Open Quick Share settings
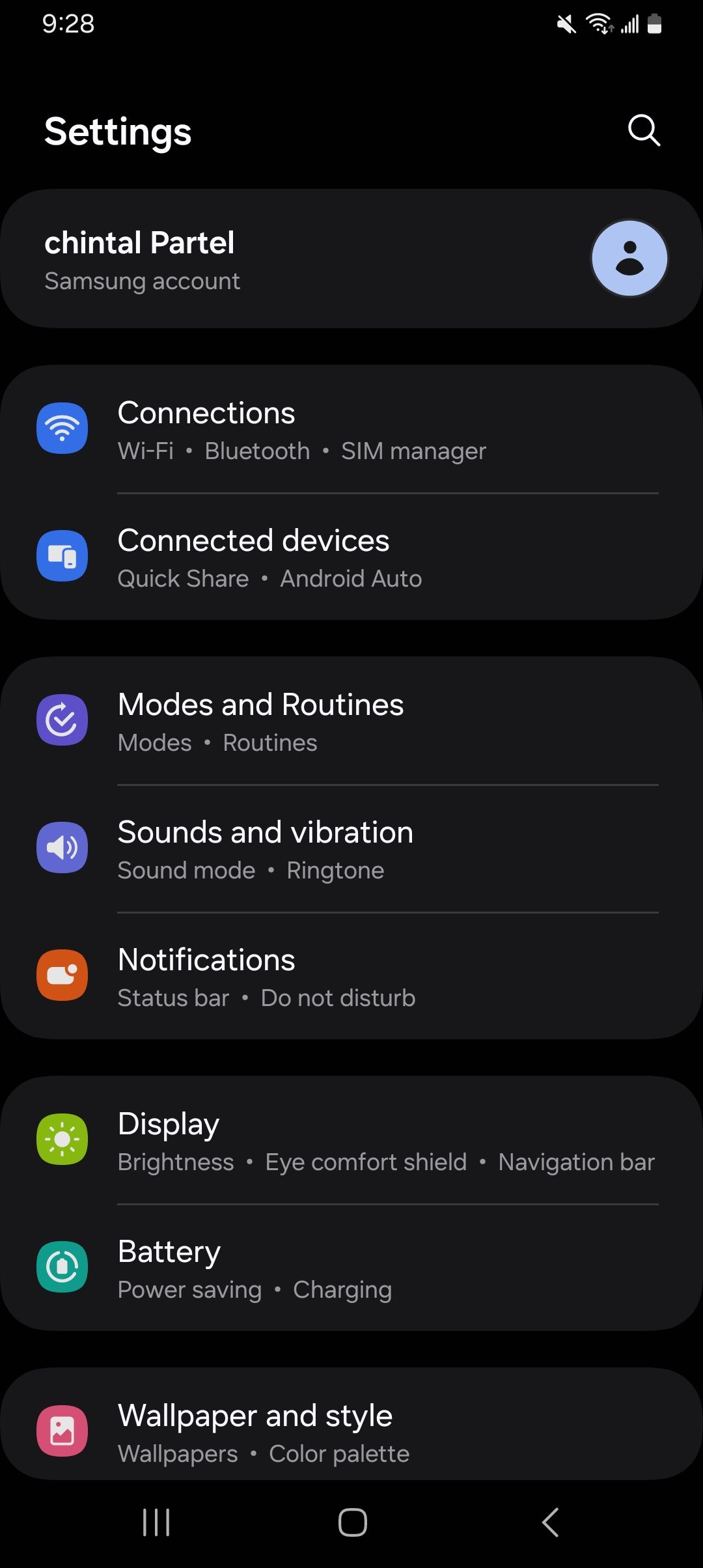This screenshot has width=703, height=1568. [x=183, y=578]
